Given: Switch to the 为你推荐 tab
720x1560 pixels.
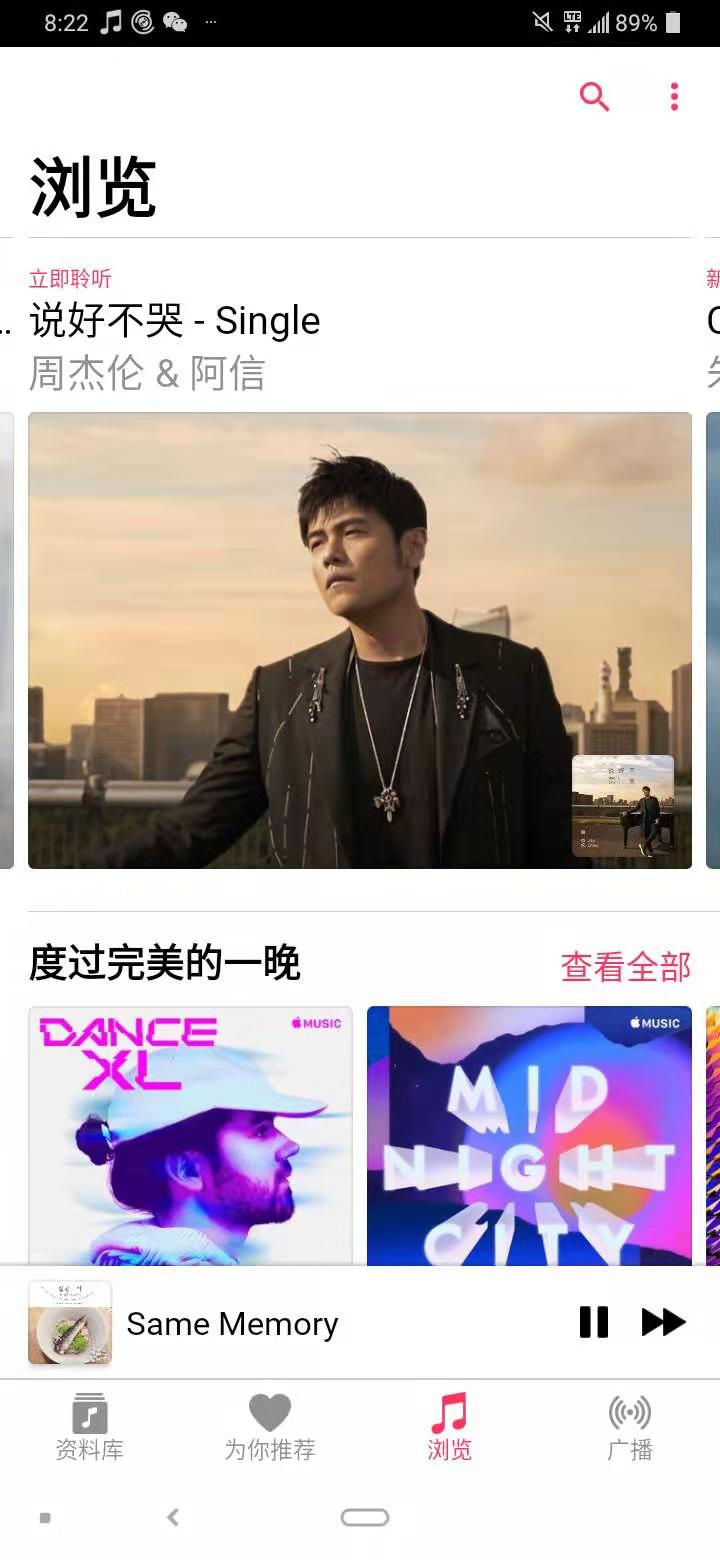Looking at the screenshot, I should coord(270,1427).
